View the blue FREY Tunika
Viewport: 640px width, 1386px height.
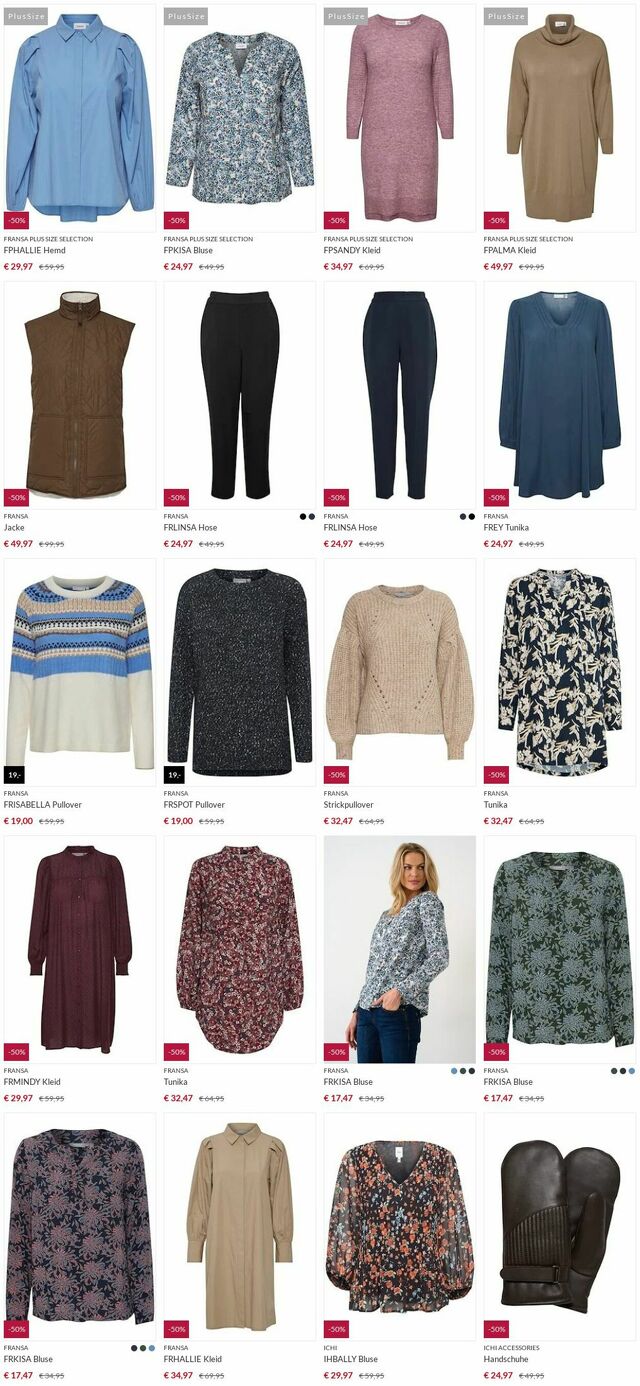coord(560,395)
